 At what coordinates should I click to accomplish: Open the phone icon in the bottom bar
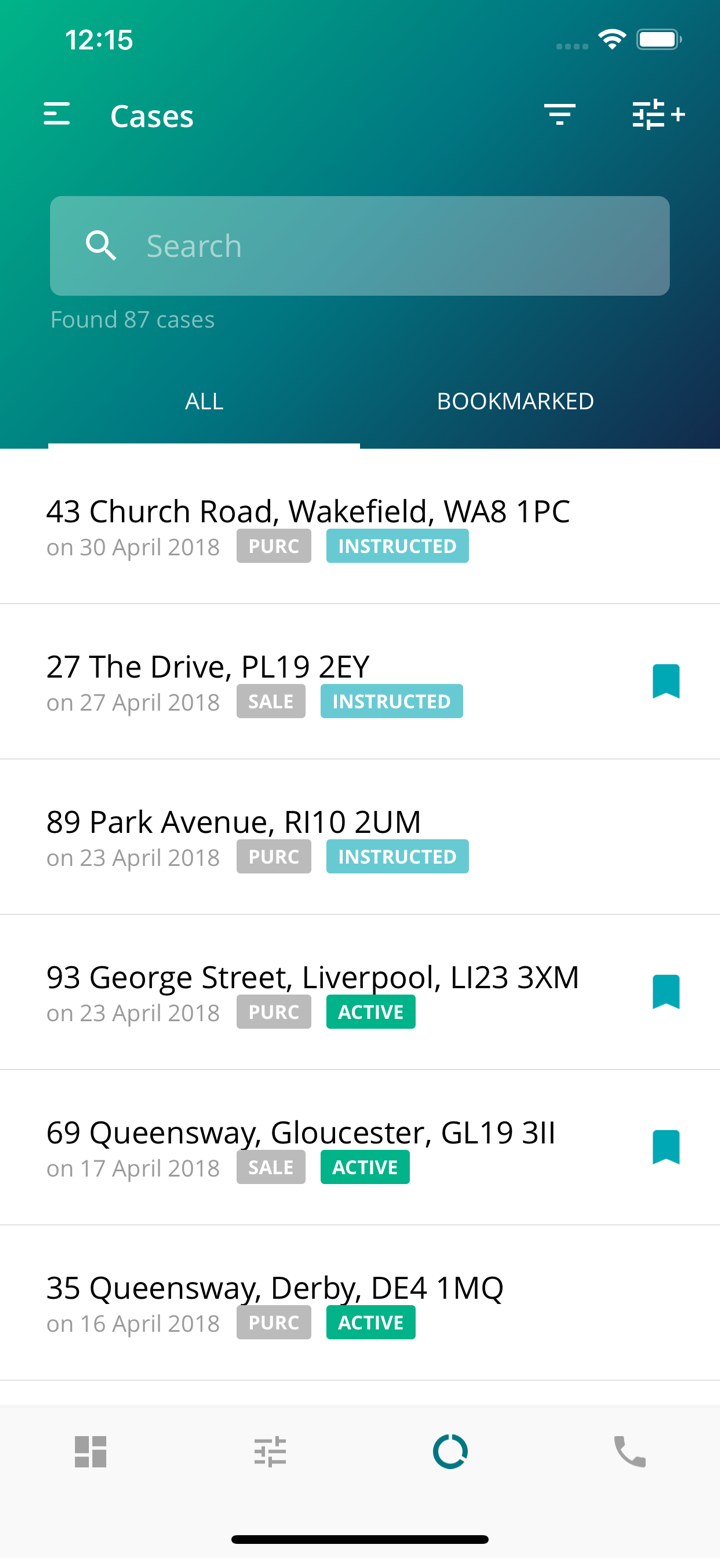pos(630,1450)
